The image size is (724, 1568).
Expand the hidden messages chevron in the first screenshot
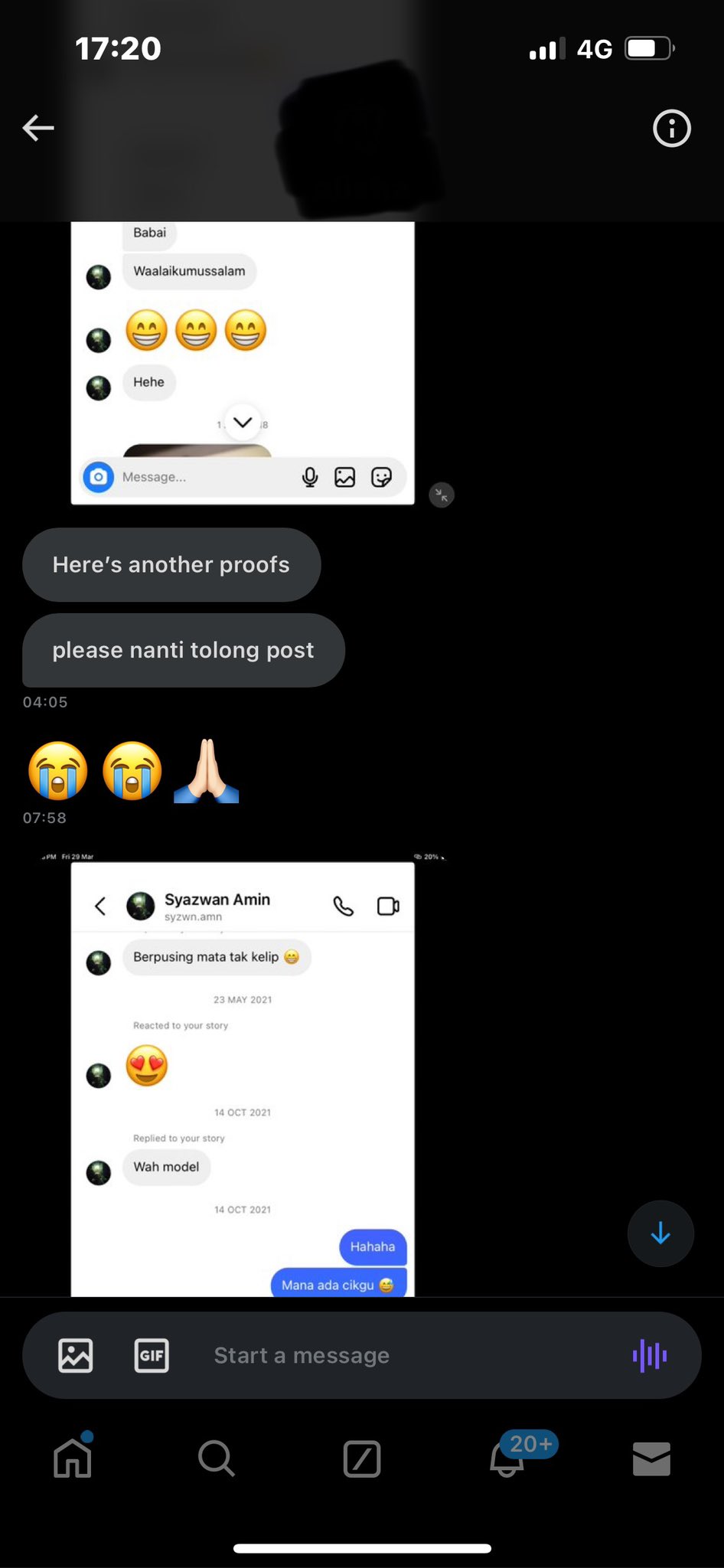pos(243,422)
